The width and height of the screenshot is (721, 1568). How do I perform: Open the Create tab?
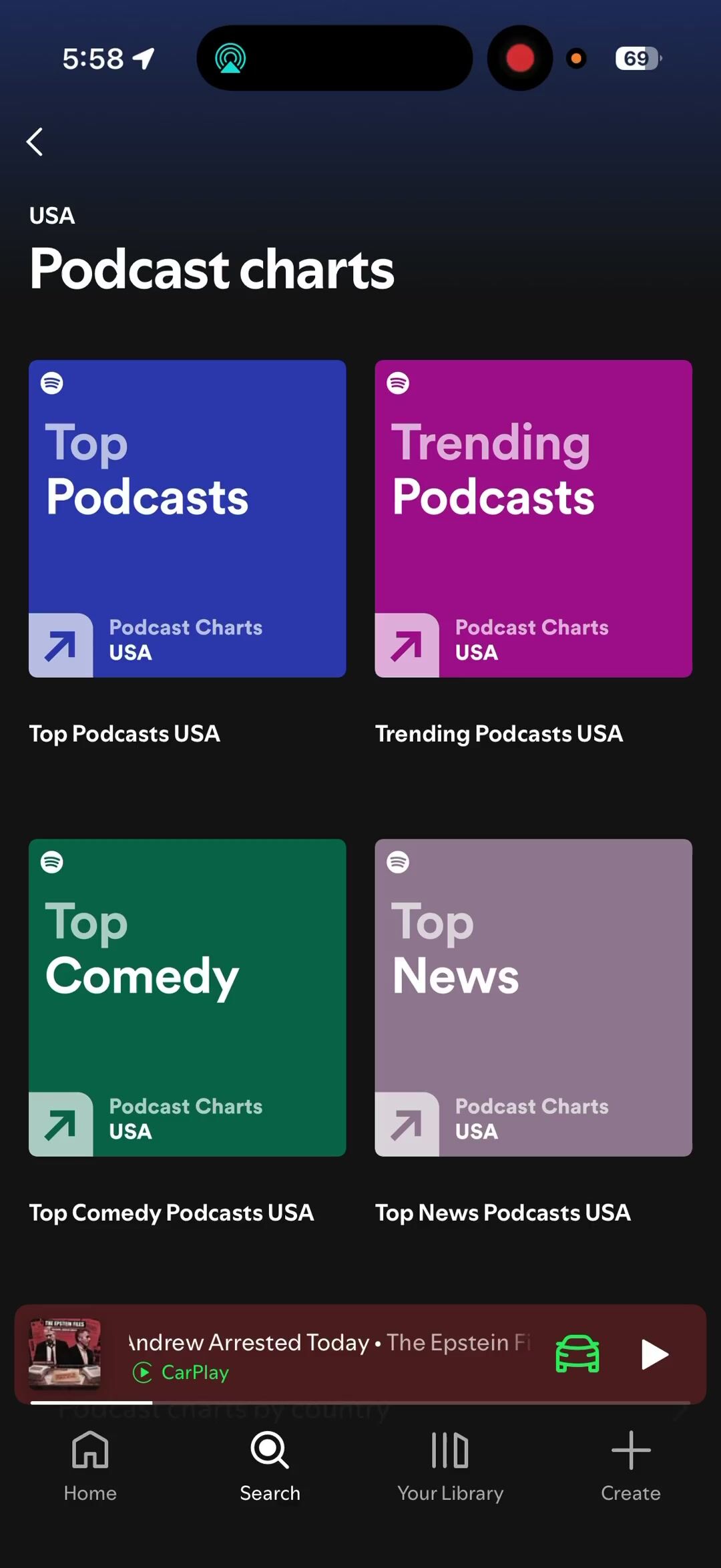(630, 1465)
